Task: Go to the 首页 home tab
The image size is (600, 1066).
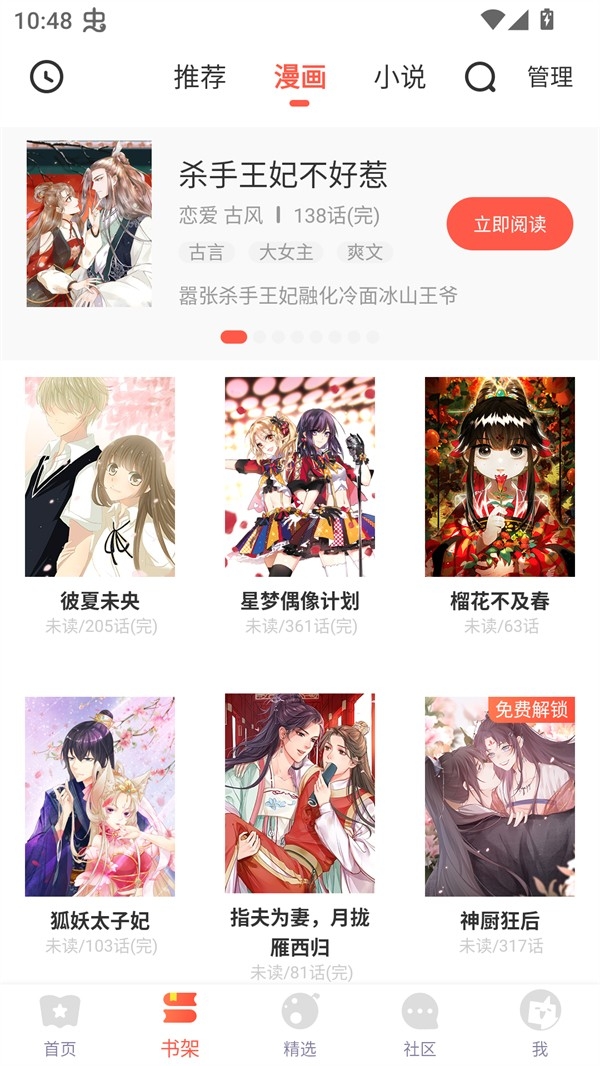Action: [60, 1025]
